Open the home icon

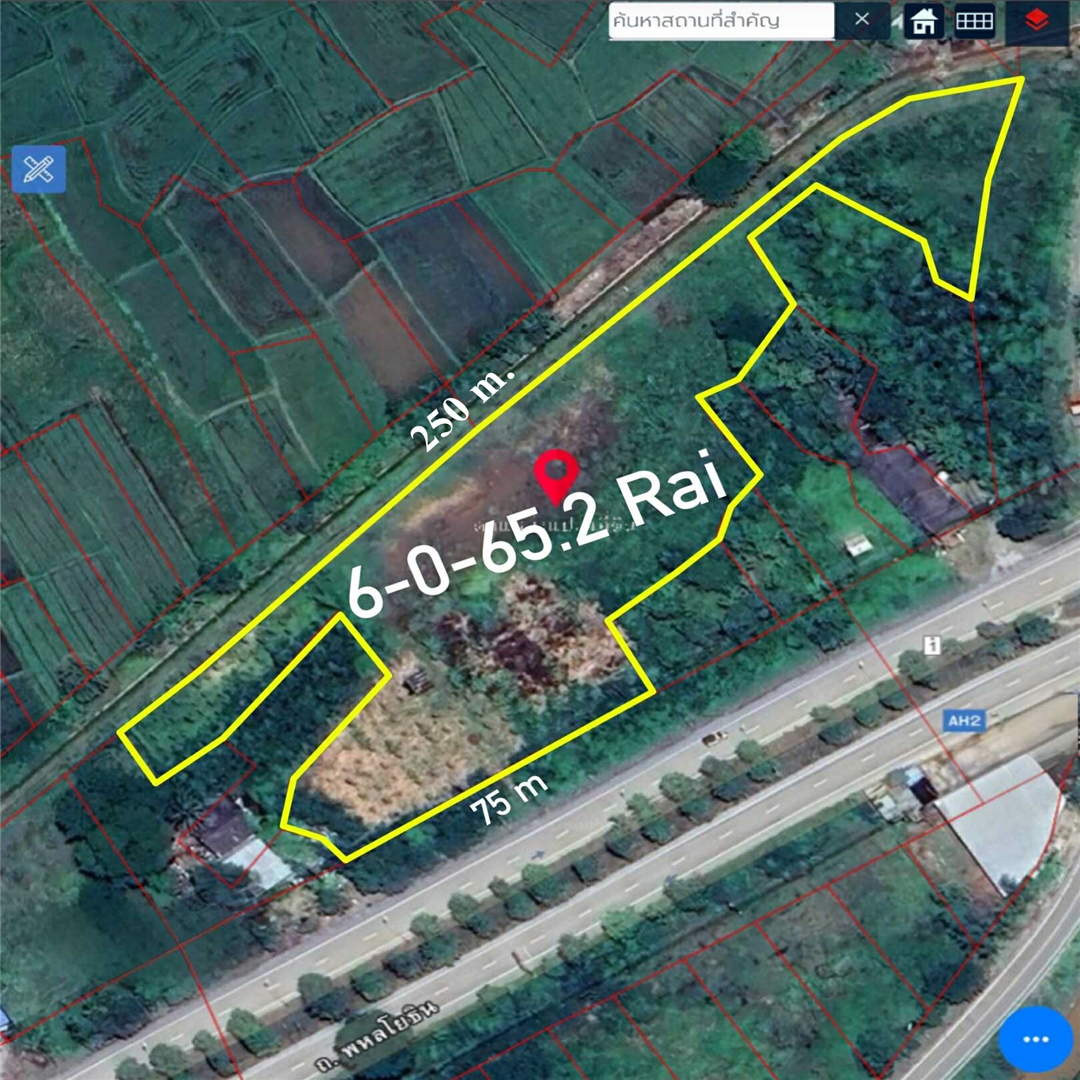(925, 21)
